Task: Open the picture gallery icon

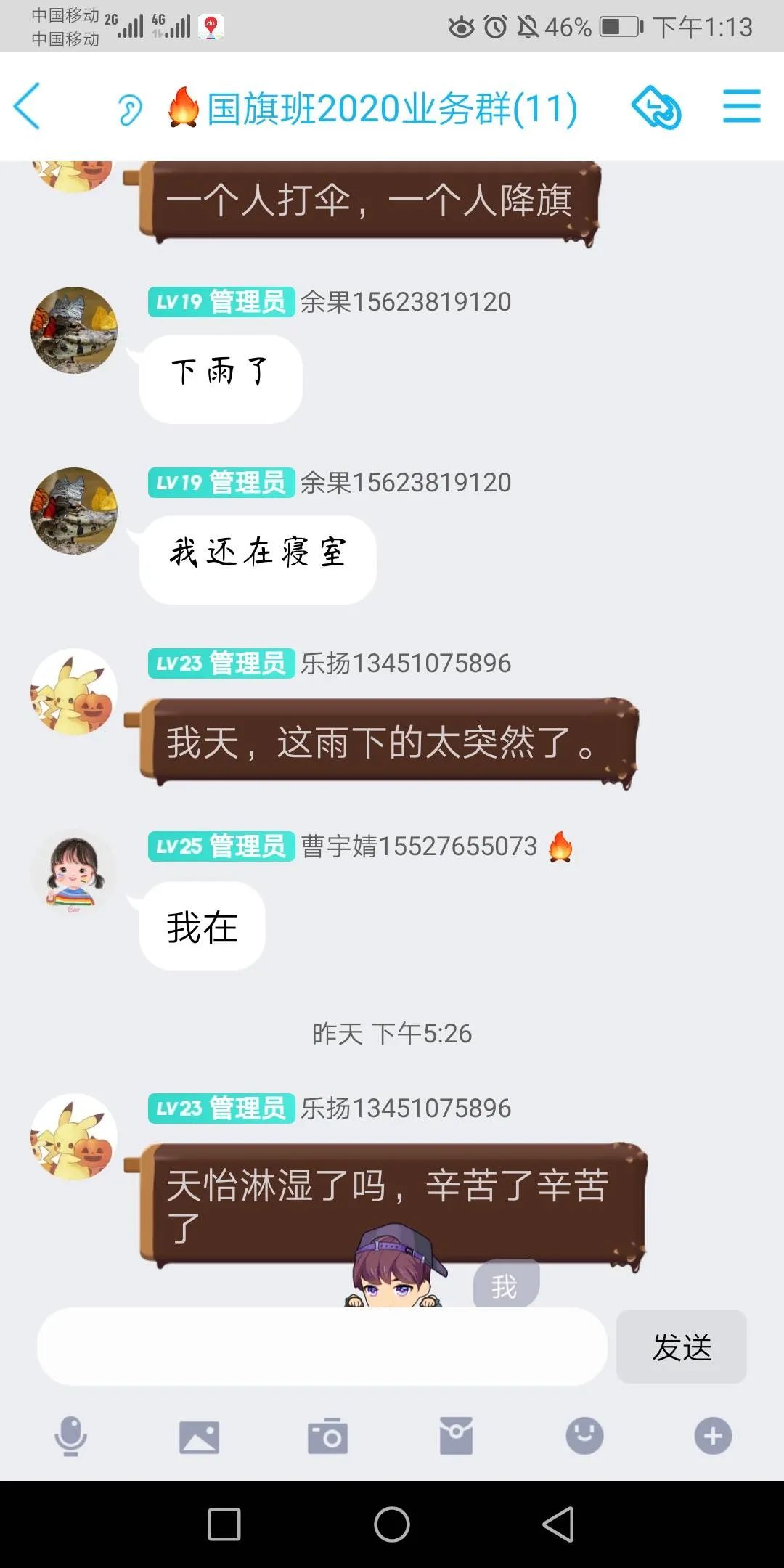Action: point(199,1436)
